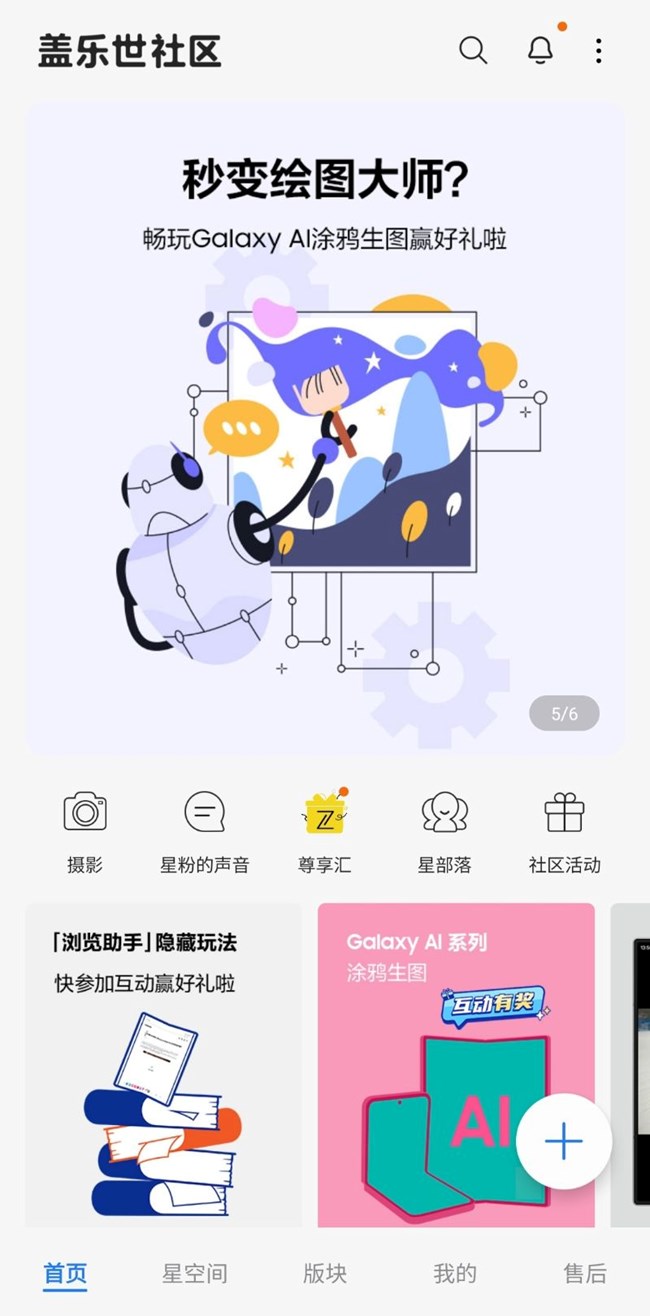
Task: Open 尊享汇
Action: tap(325, 832)
